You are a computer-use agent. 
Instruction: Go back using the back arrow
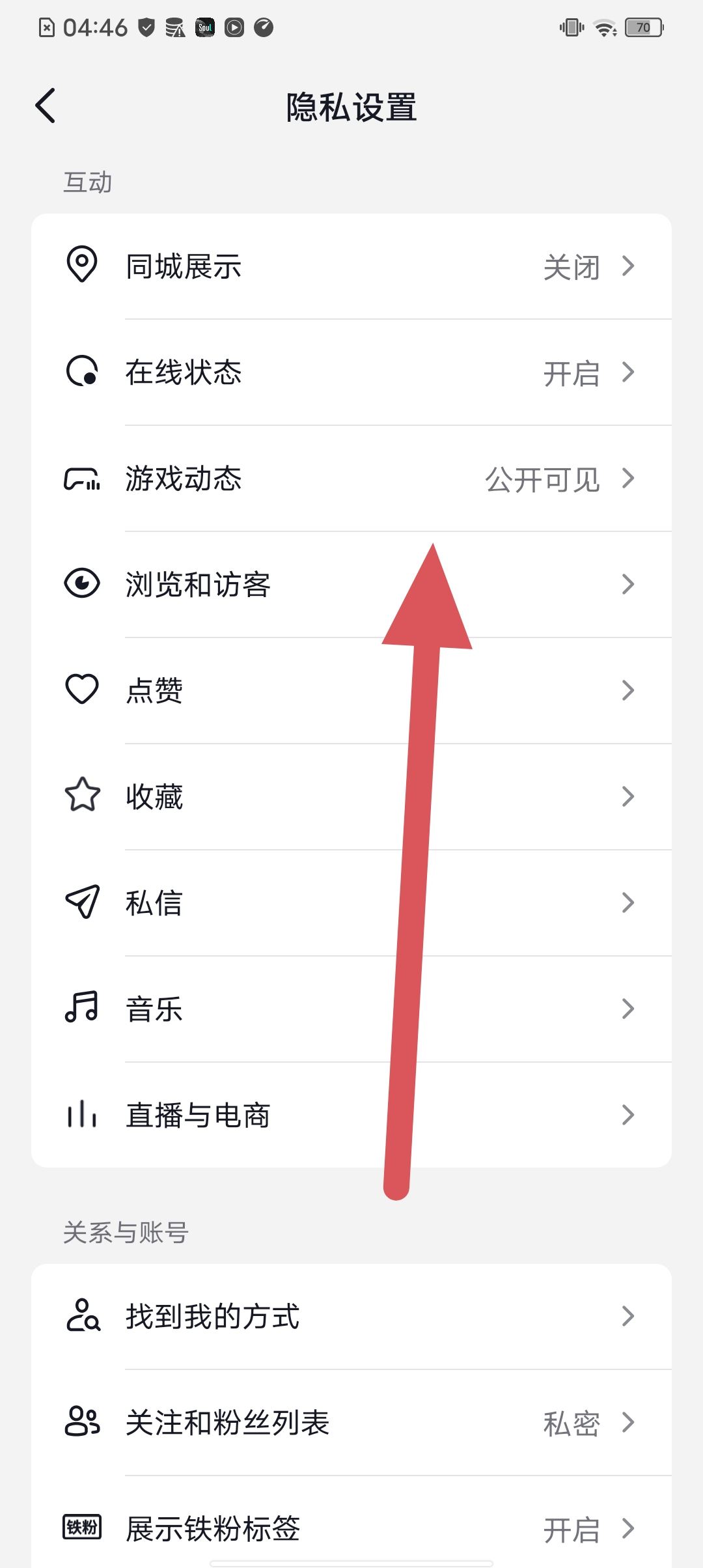click(46, 105)
